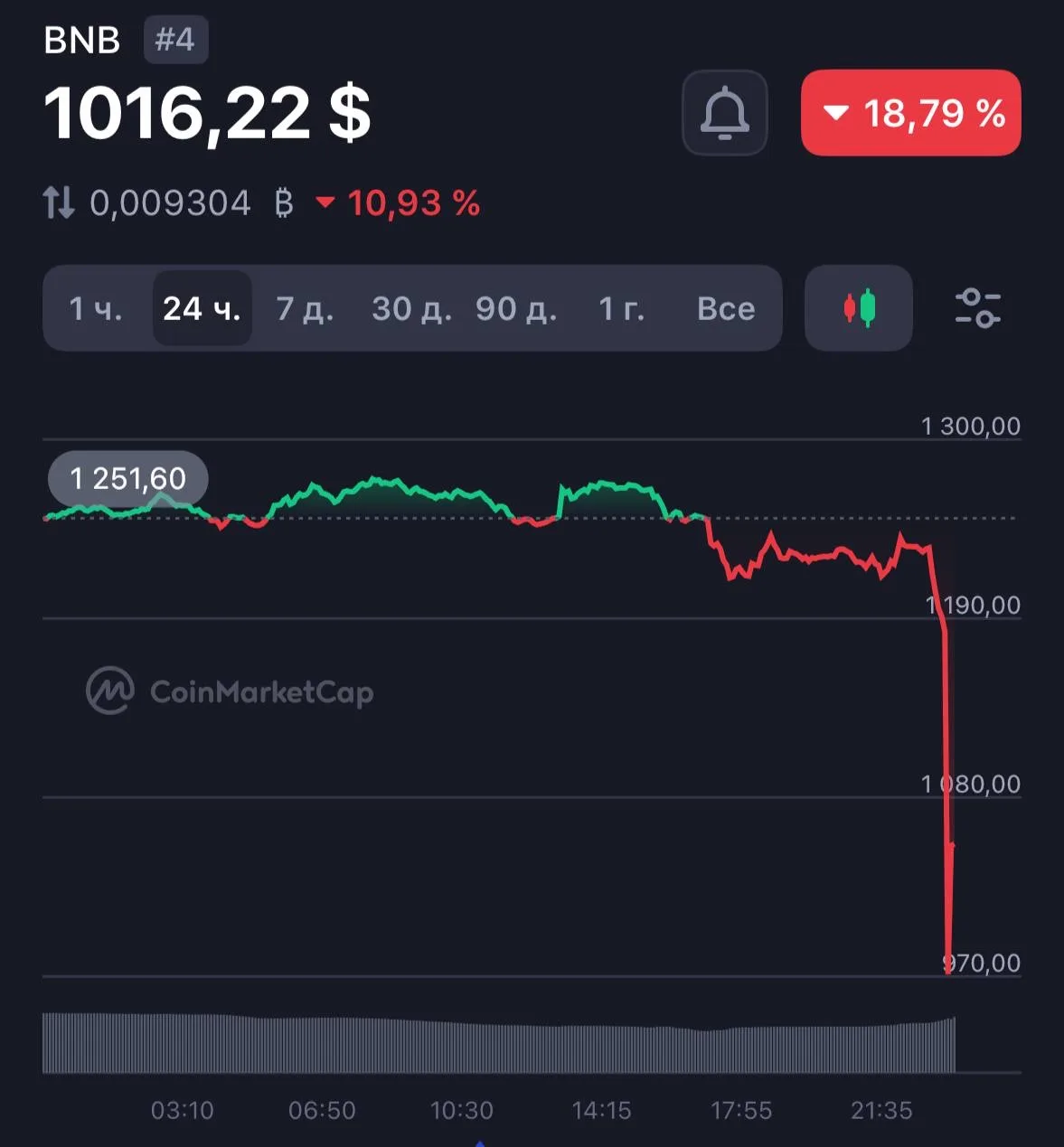Tap the BTC price conversion arrows
The image size is (1064, 1147).
tap(59, 202)
